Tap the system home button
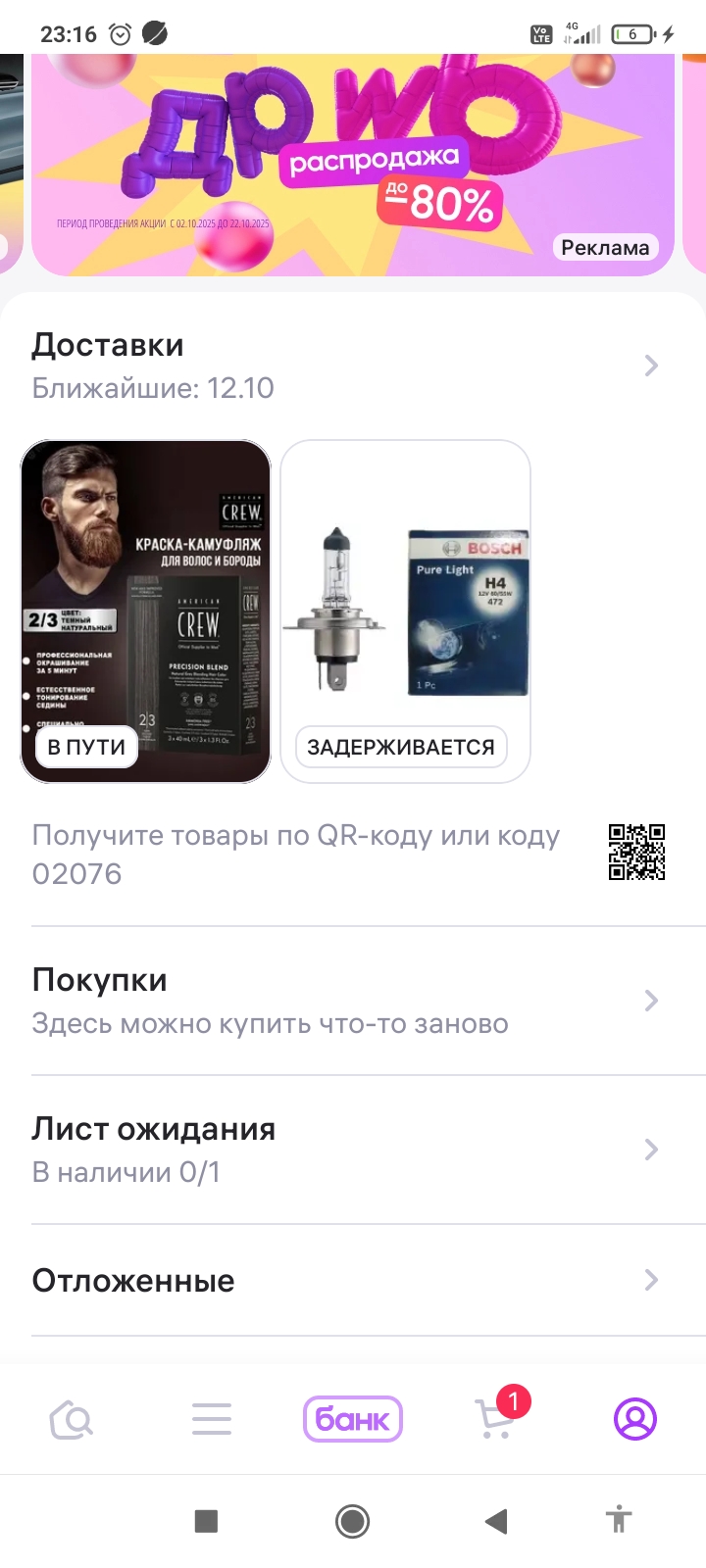This screenshot has width=706, height=1568. (353, 1521)
